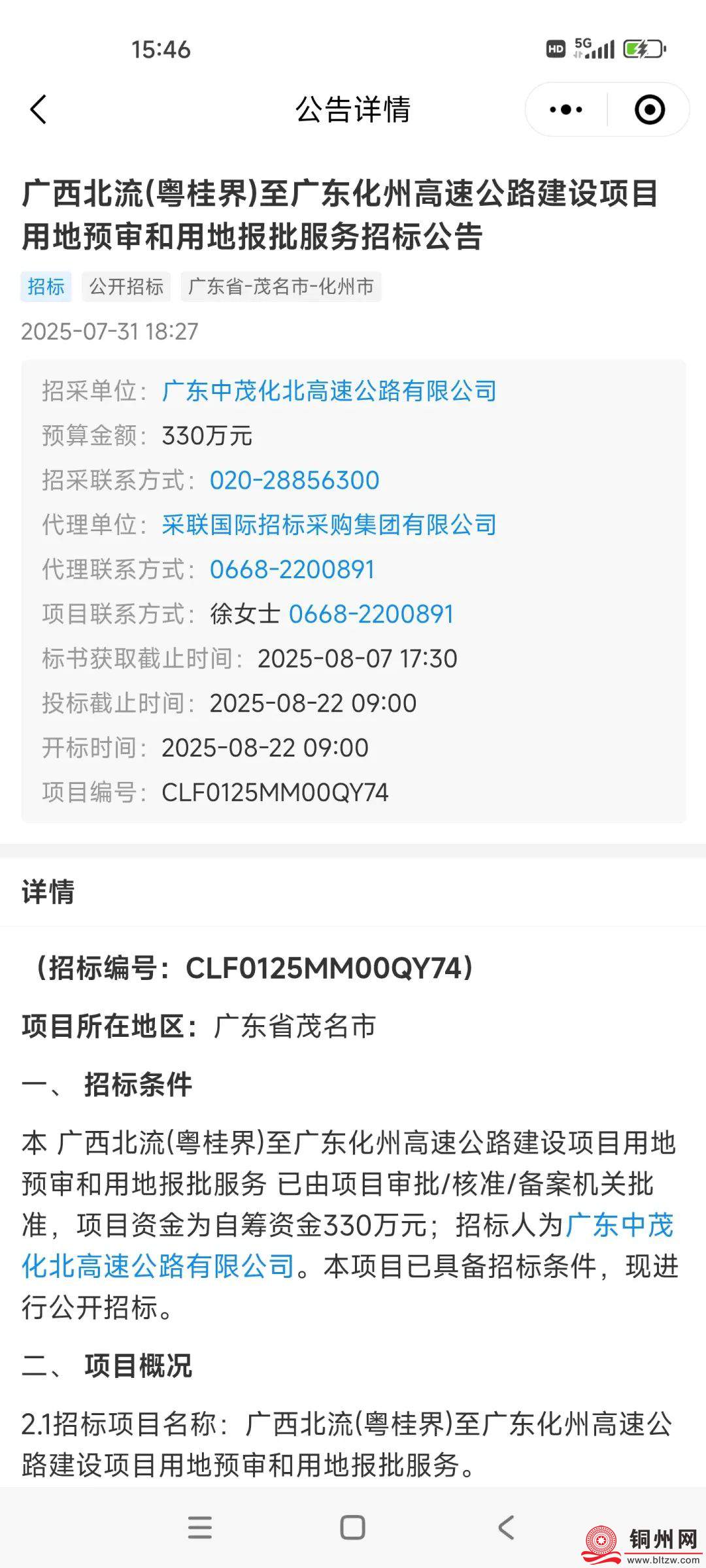
Task: Call the 招采联系方式 number 020-28856300
Action: tap(294, 480)
